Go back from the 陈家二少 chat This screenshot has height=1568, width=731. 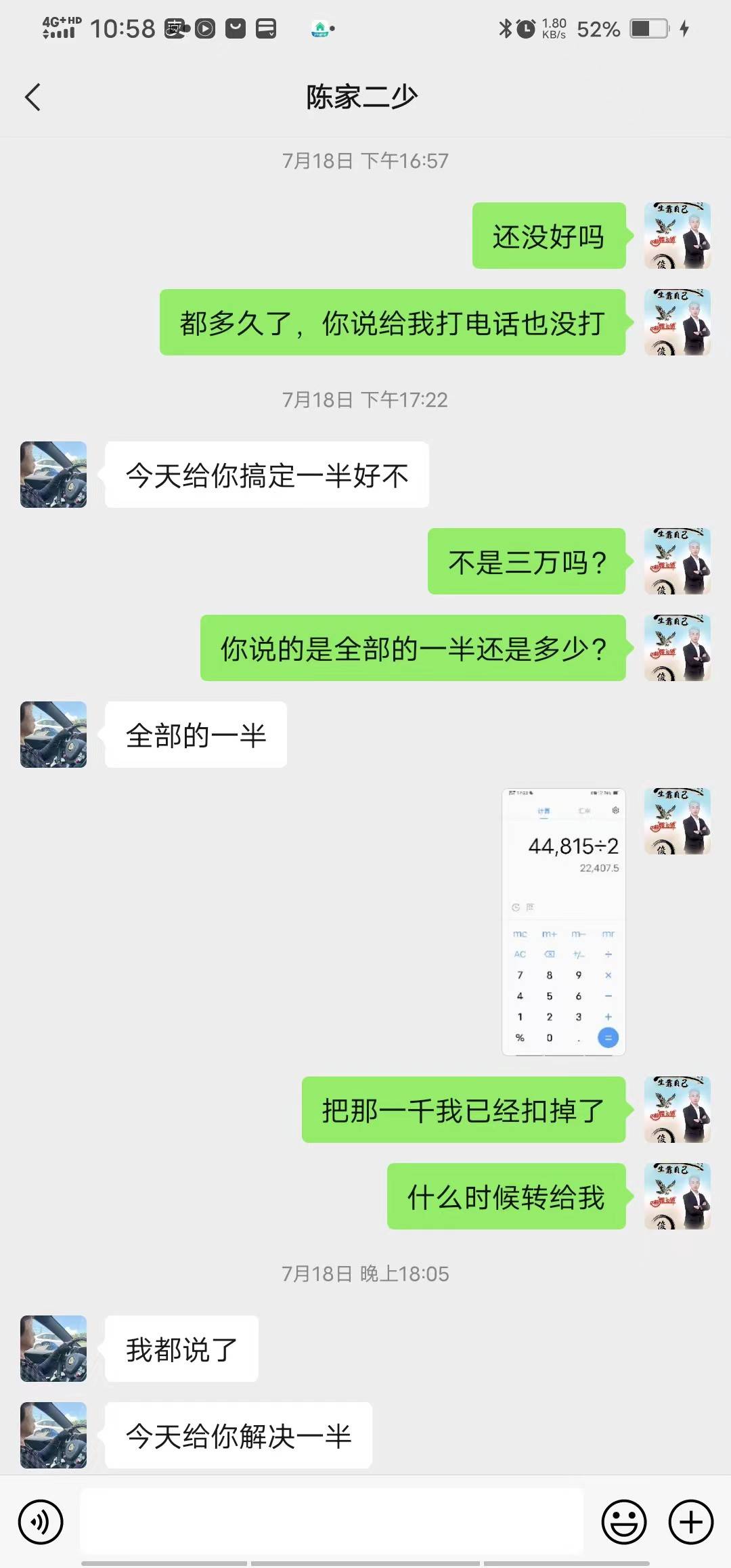32,97
